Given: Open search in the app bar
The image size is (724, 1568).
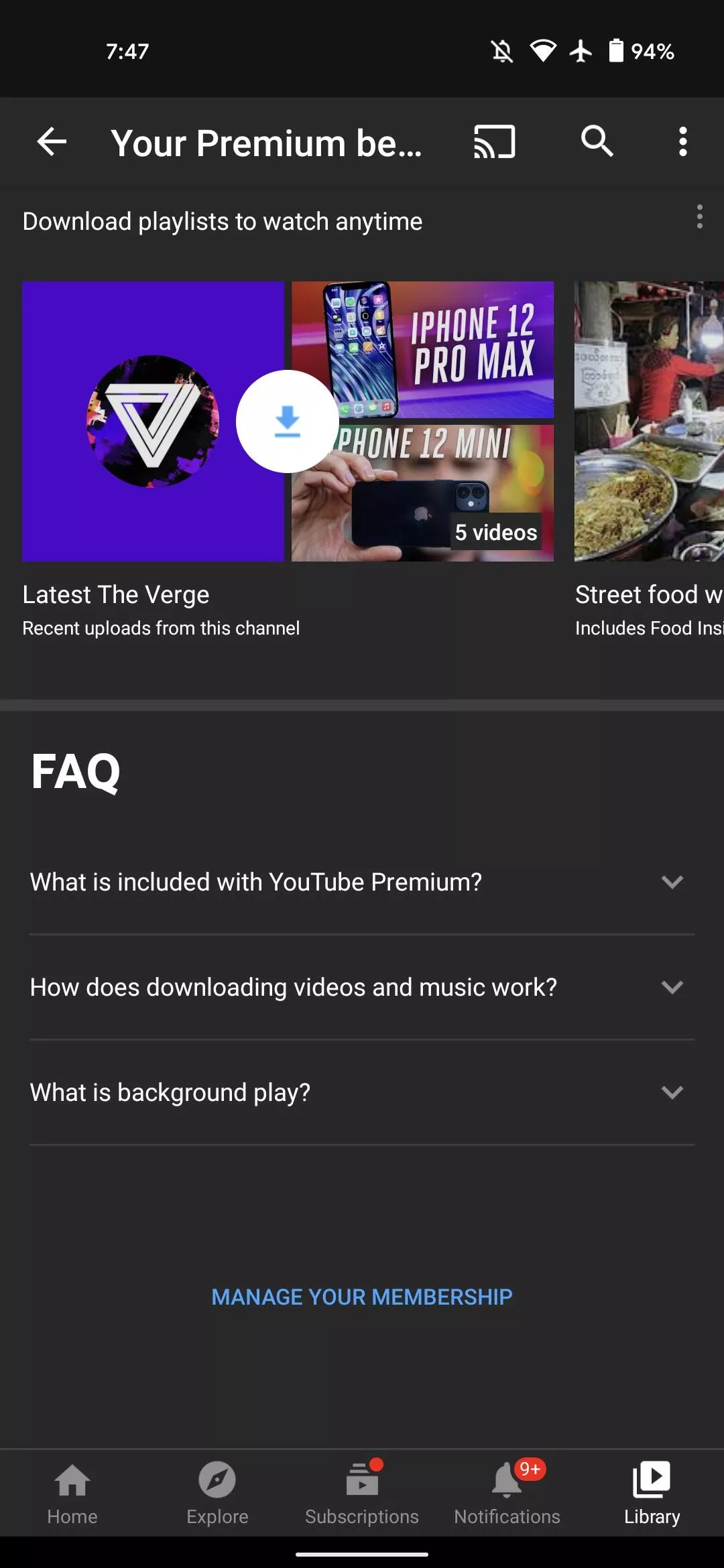Looking at the screenshot, I should pos(597,142).
